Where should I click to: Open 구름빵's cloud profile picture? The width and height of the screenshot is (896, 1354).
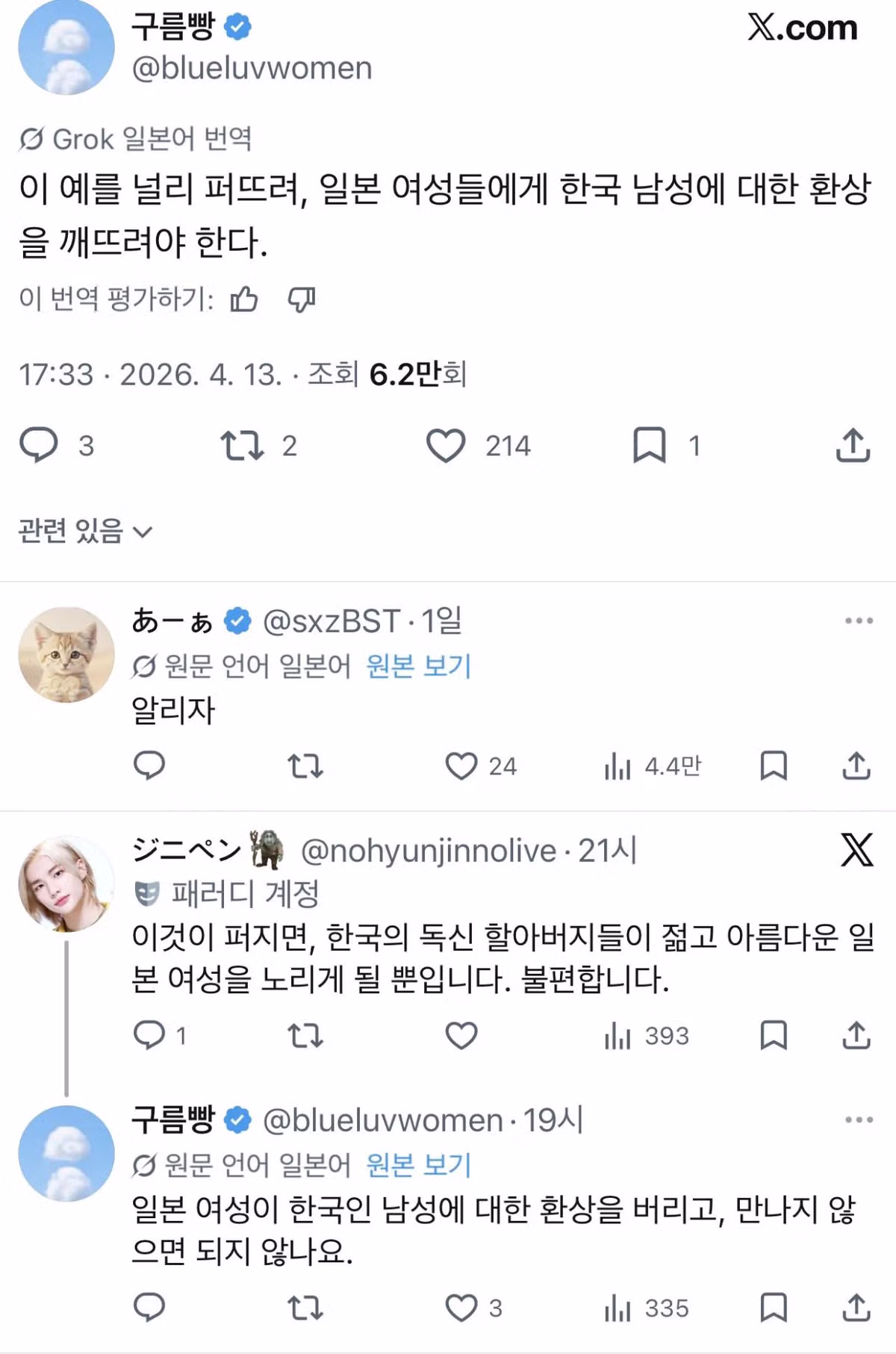65,47
